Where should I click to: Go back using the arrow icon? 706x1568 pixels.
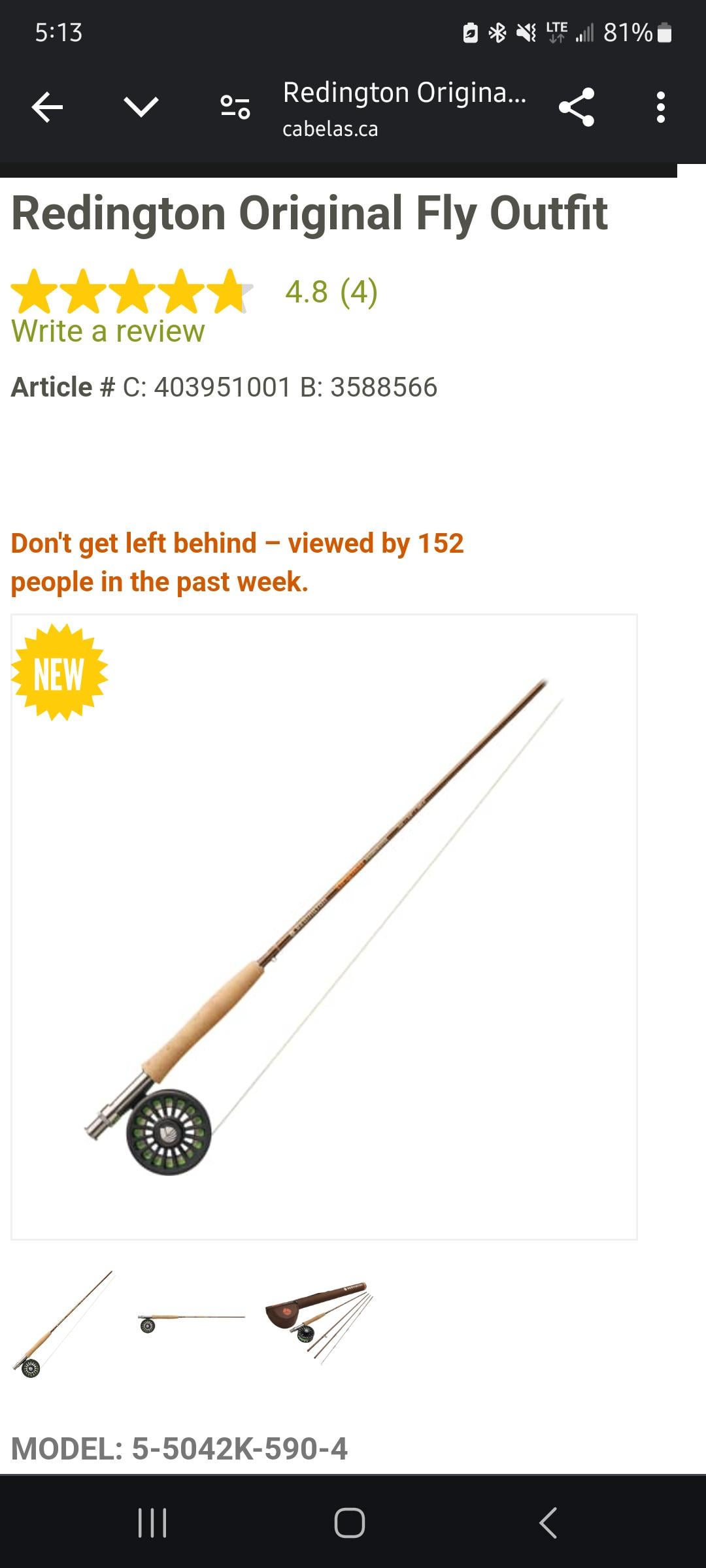[x=48, y=106]
